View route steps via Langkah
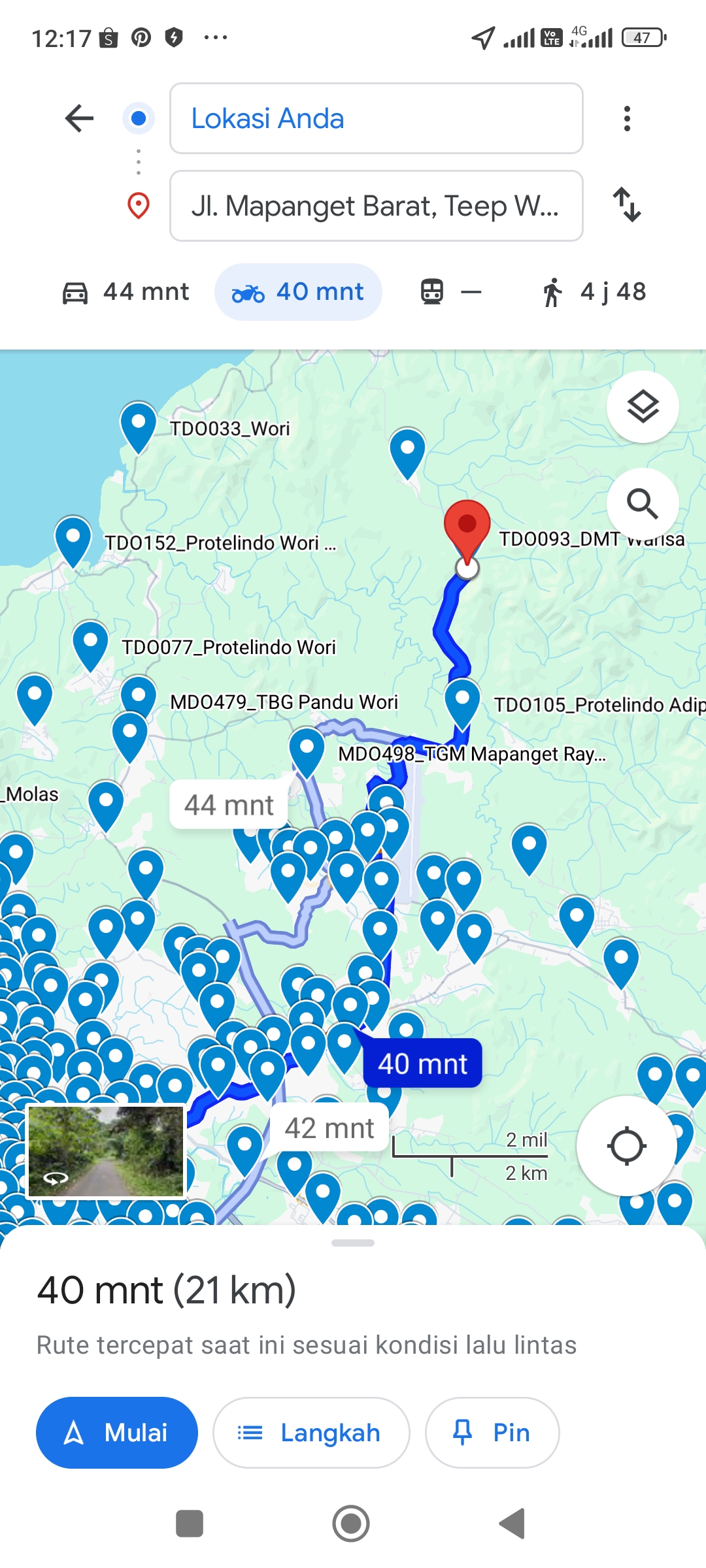This screenshot has height=1568, width=706. tap(311, 1433)
